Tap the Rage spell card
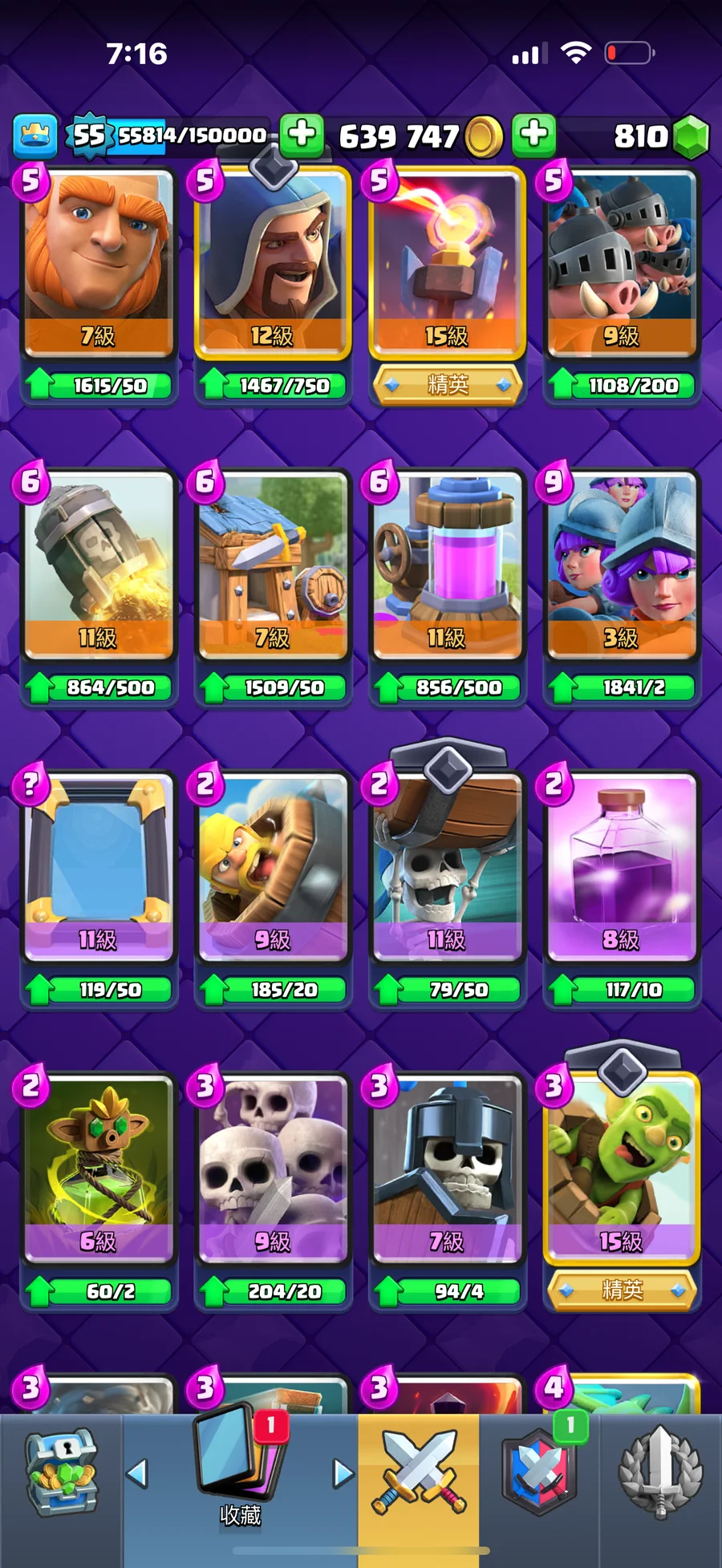This screenshot has height=1568, width=722. click(x=621, y=866)
